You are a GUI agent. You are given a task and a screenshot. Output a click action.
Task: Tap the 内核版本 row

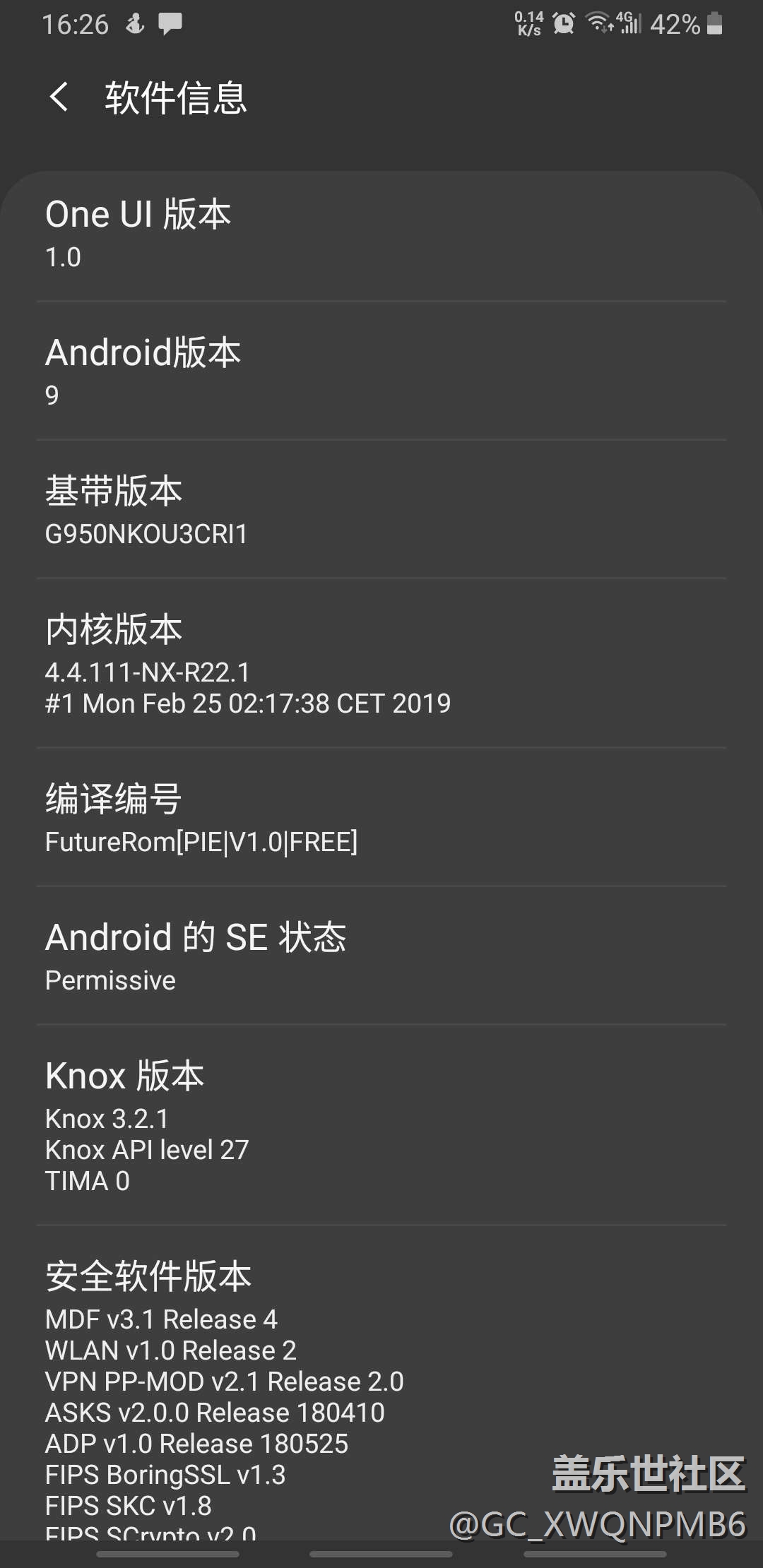pos(381,664)
